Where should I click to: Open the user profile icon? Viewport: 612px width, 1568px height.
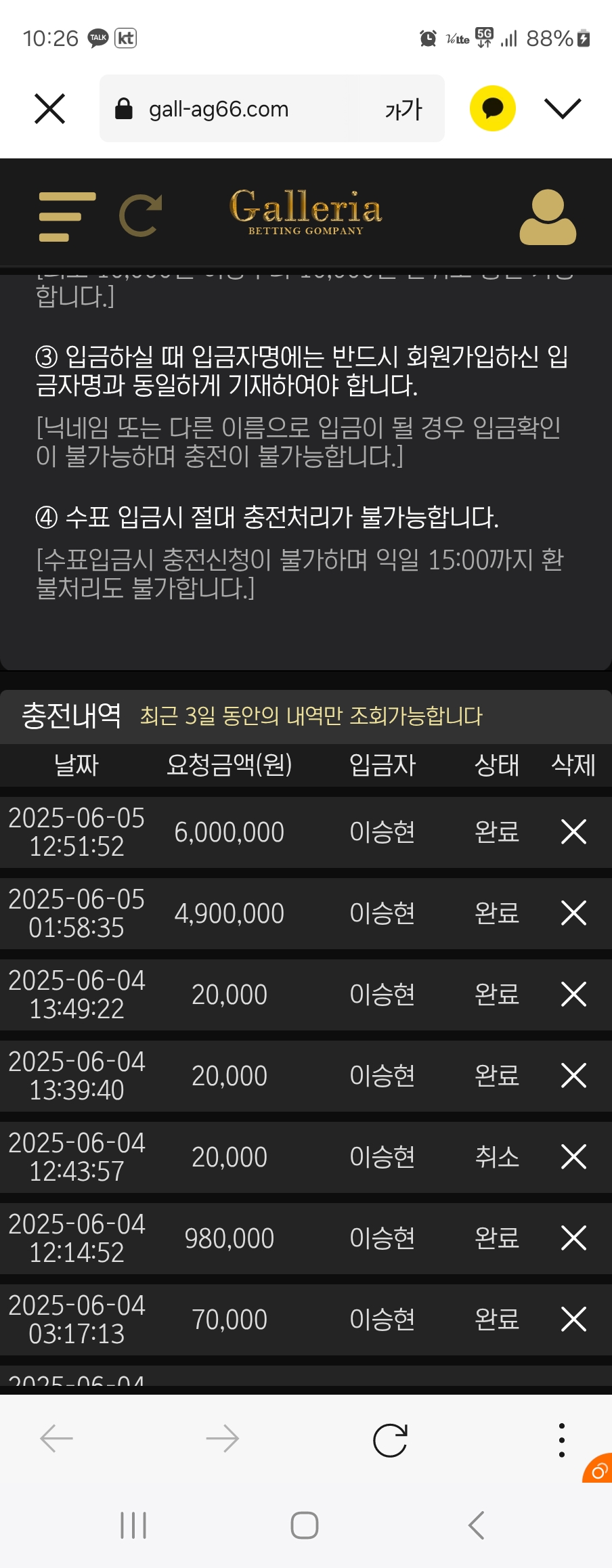(x=548, y=217)
